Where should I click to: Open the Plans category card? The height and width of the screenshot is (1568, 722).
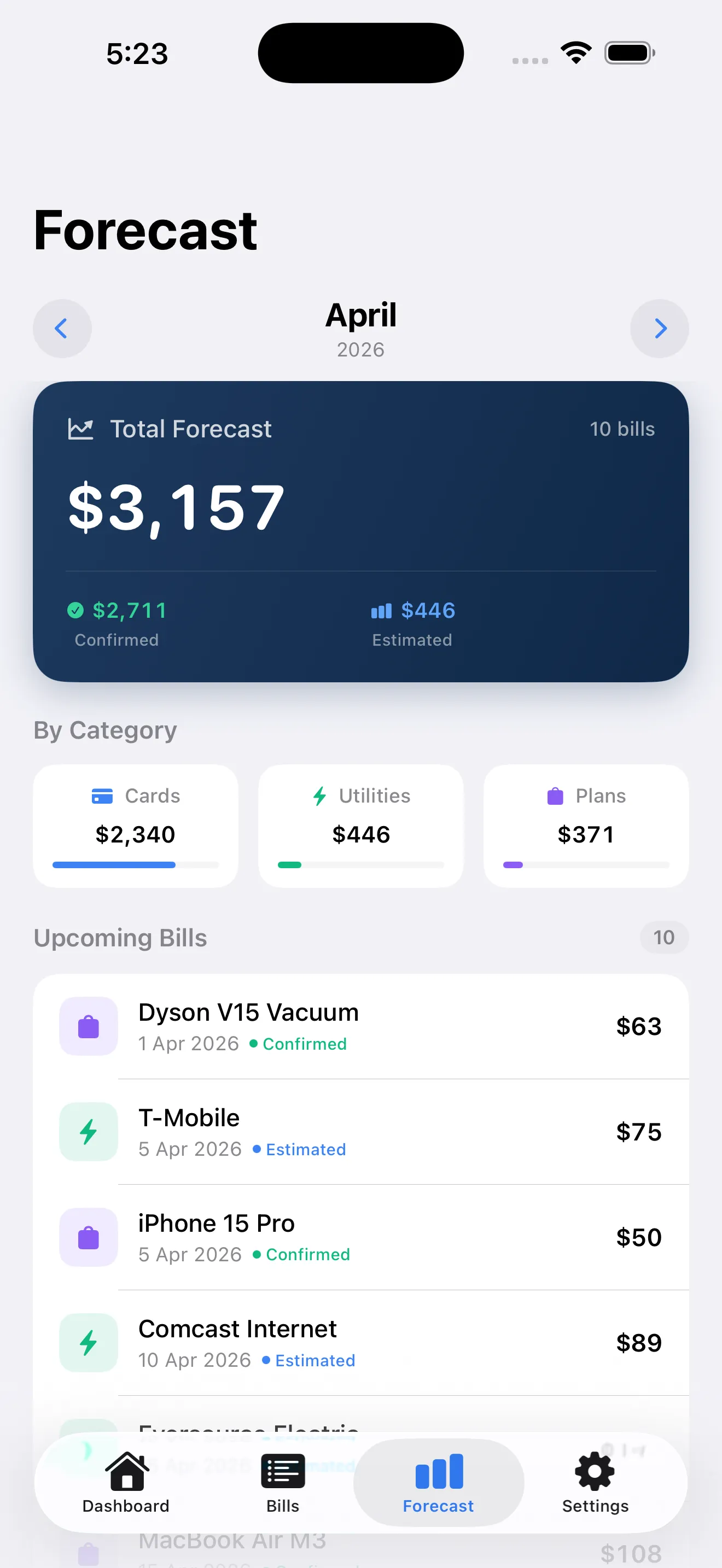(x=586, y=826)
